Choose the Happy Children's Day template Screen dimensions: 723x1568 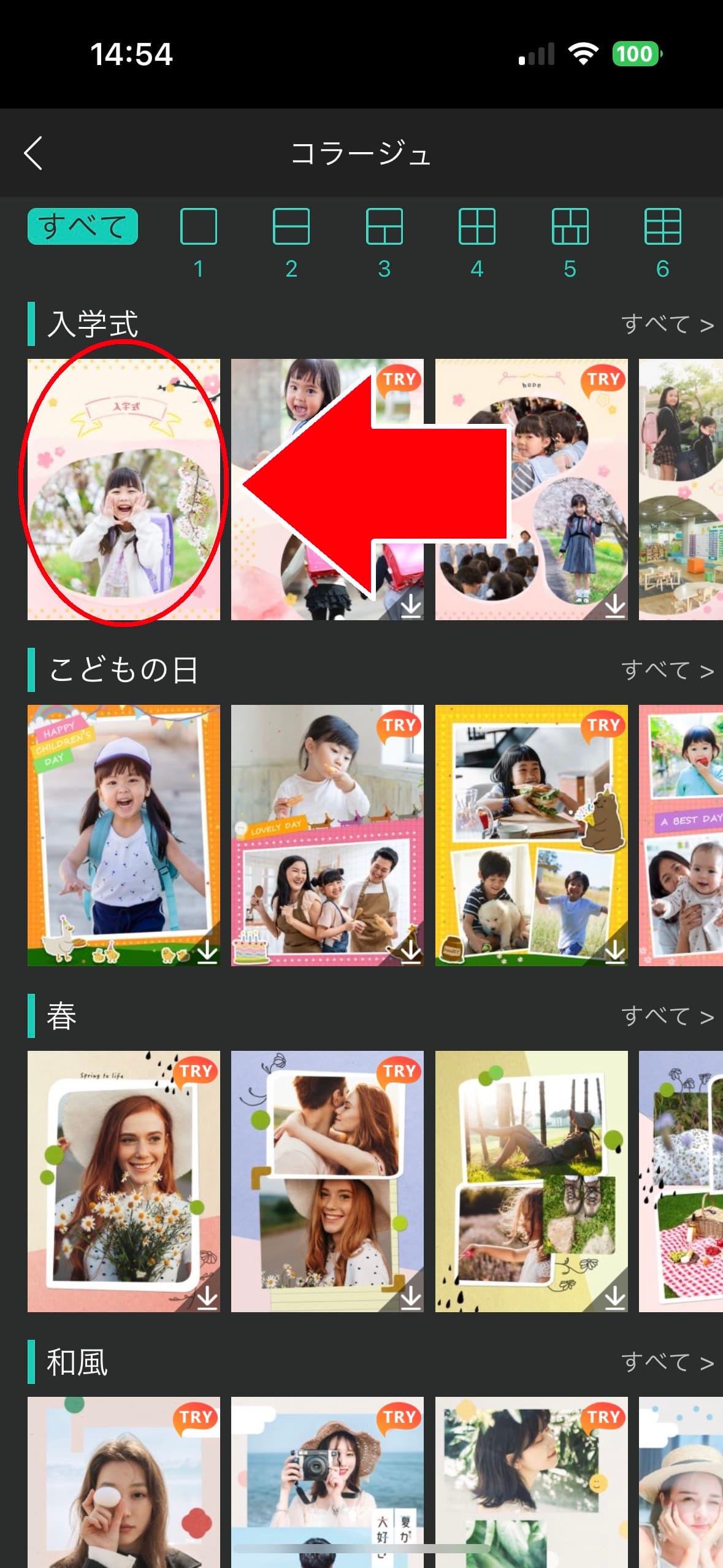click(123, 835)
